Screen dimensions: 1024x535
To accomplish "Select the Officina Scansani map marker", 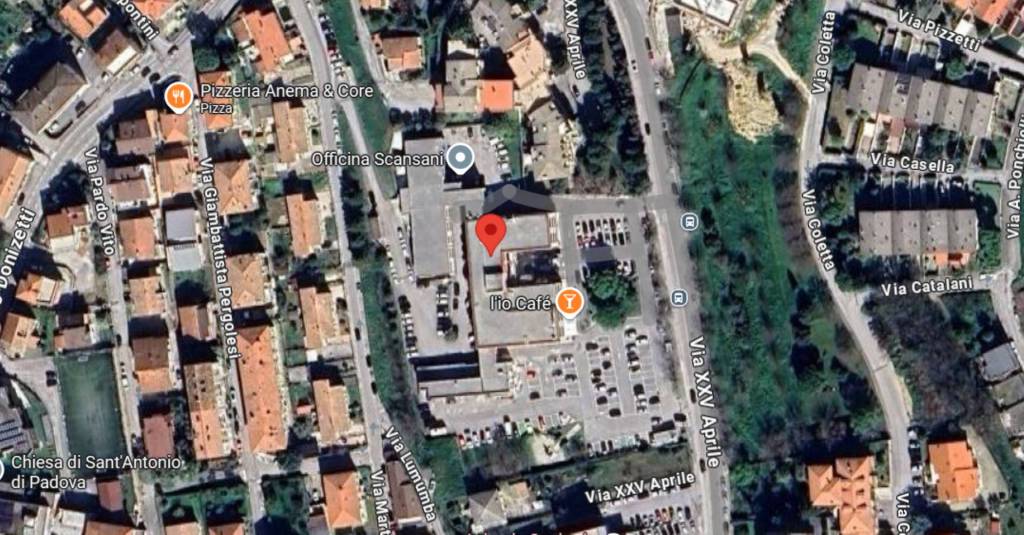I will [459, 158].
